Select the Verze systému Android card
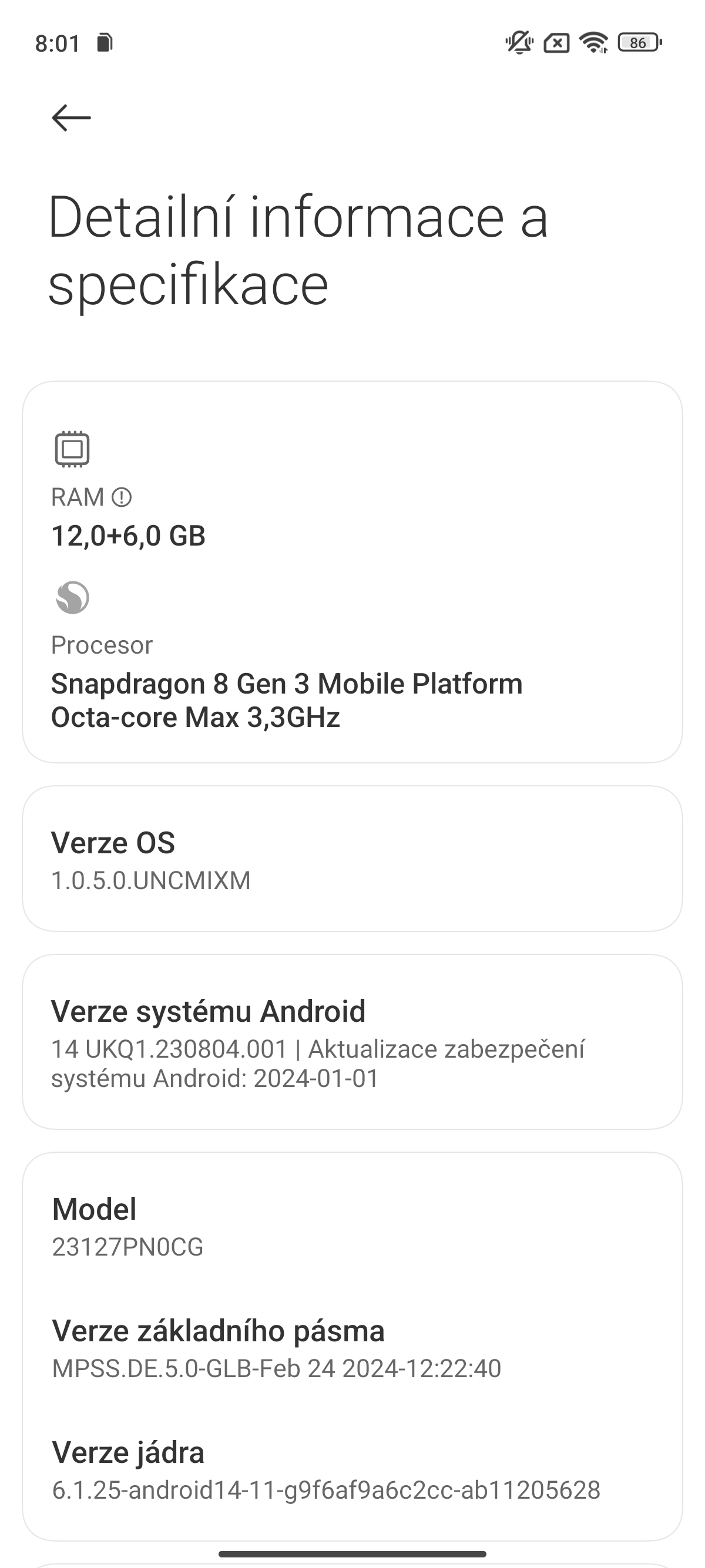705x1568 pixels. 352,1041
